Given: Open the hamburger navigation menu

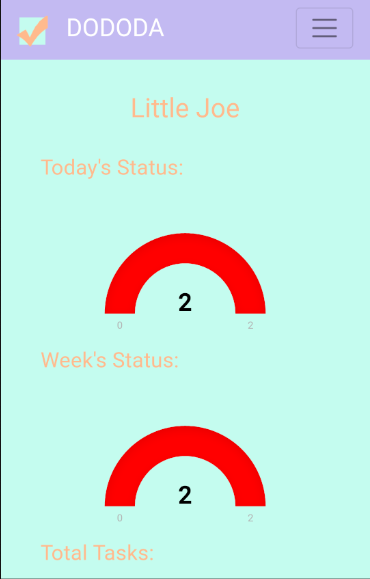Looking at the screenshot, I should tap(324, 28).
